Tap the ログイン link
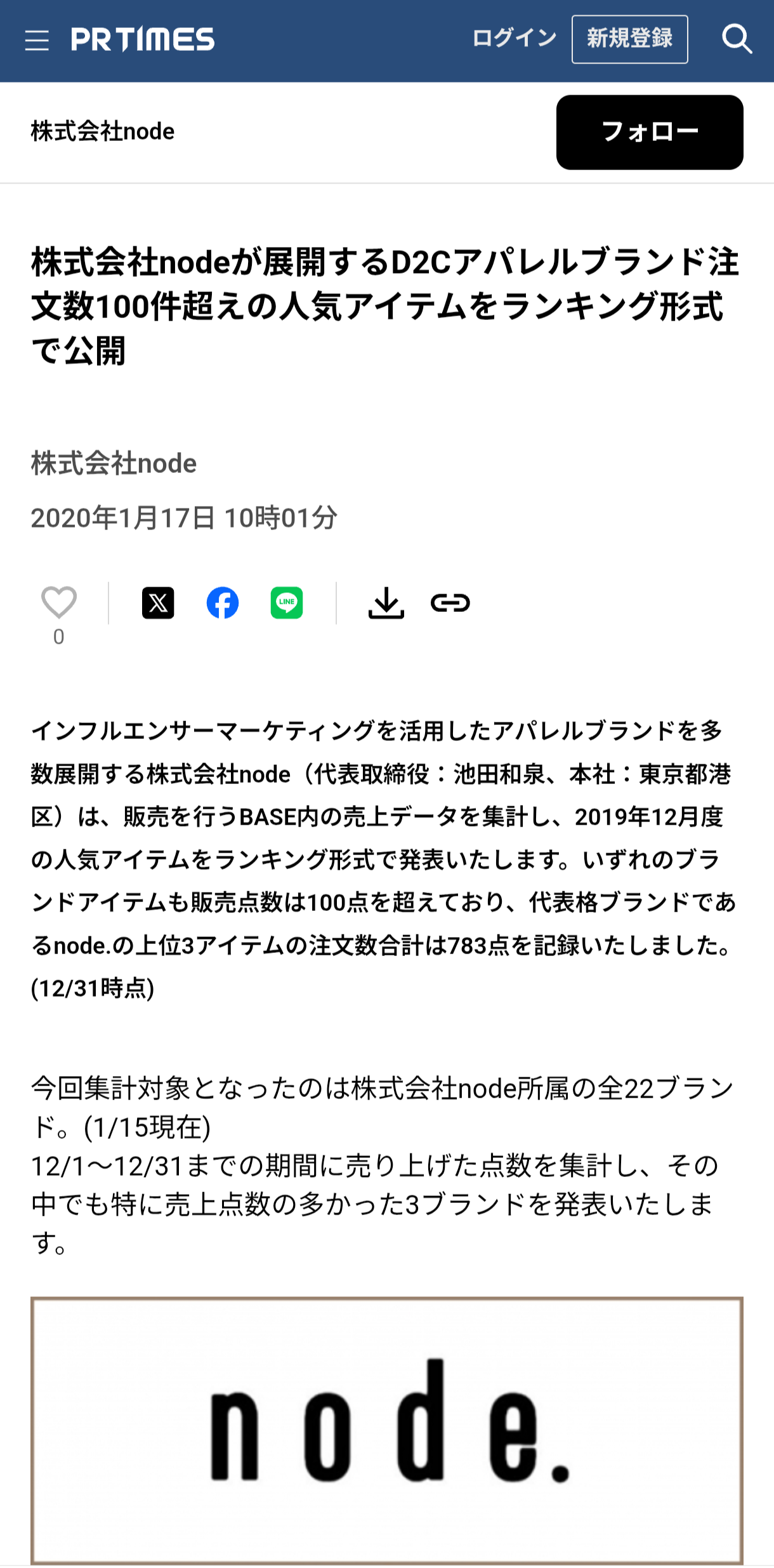The height and width of the screenshot is (1568, 774). [514, 39]
